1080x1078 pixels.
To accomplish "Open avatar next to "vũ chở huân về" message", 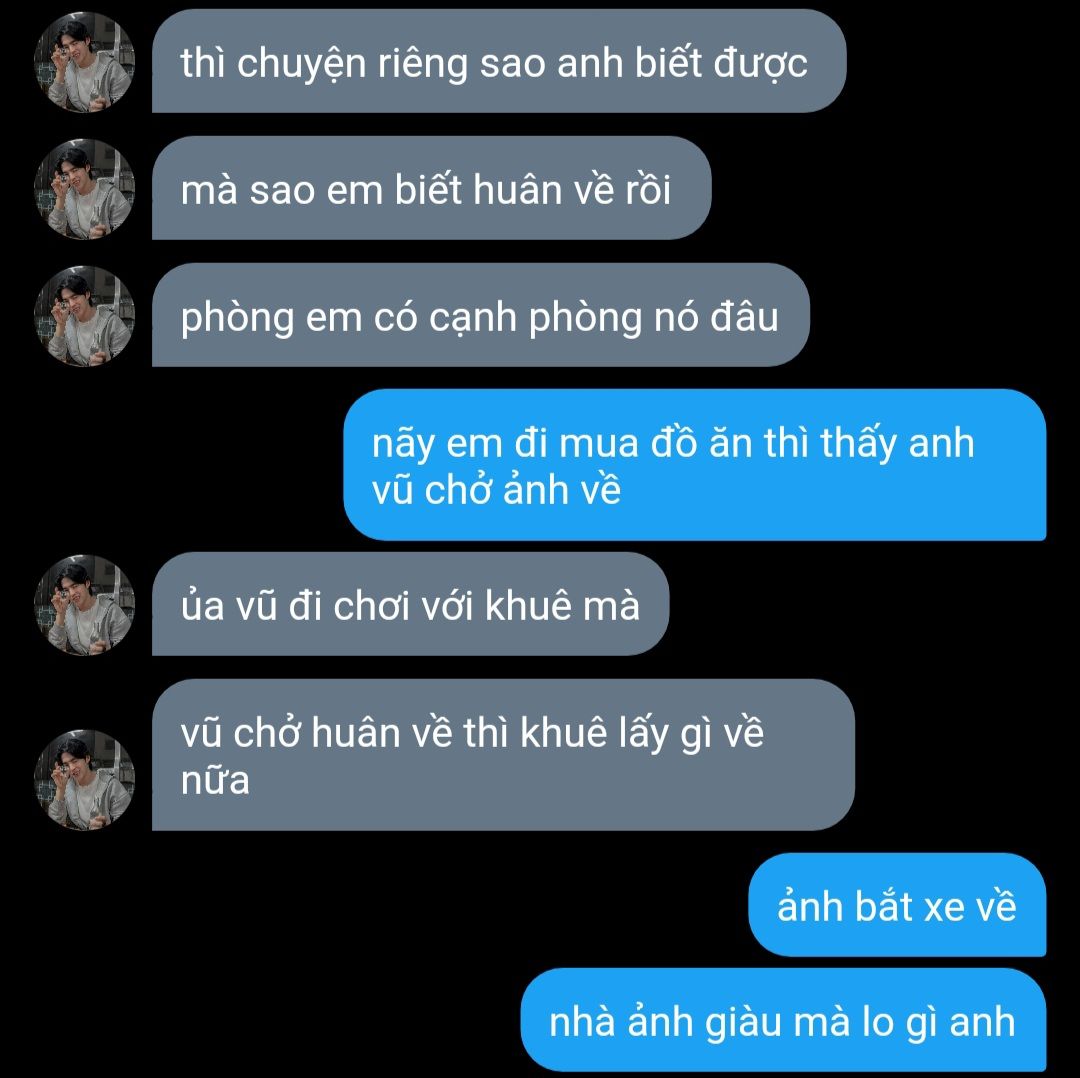I will click(85, 779).
